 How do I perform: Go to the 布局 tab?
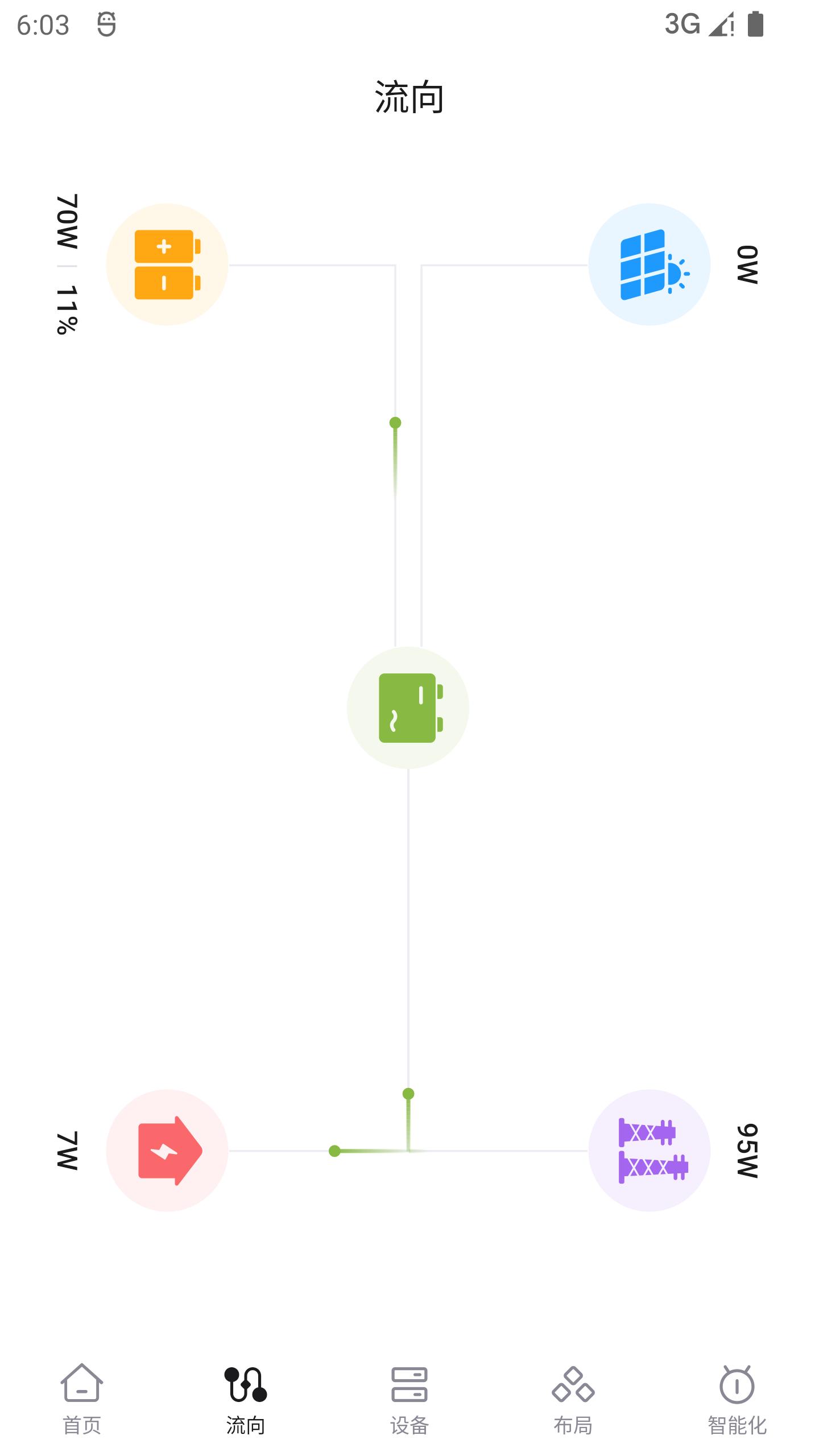pos(573,1399)
